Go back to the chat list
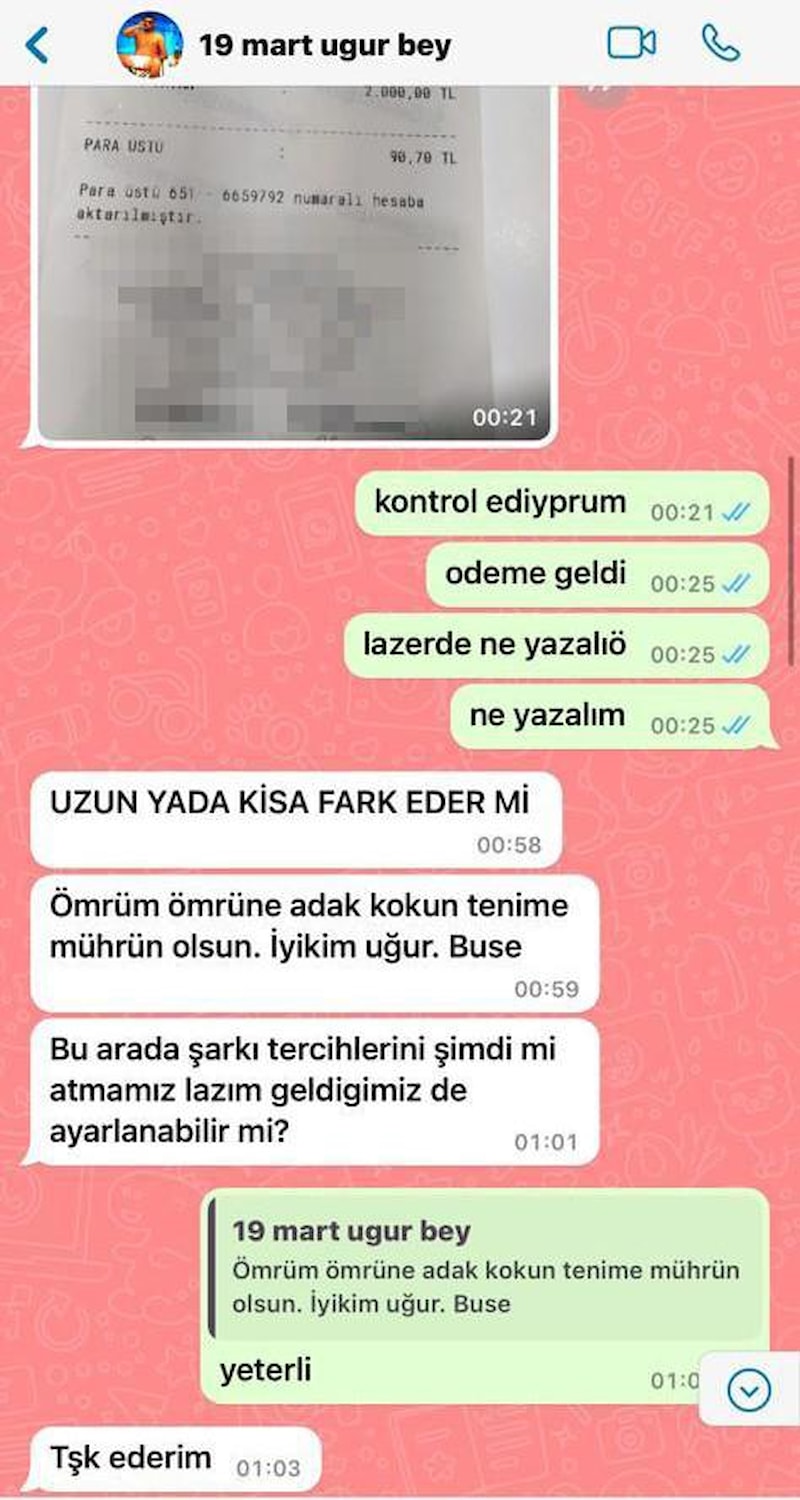Image resolution: width=800 pixels, height=1500 pixels. (x=37, y=44)
